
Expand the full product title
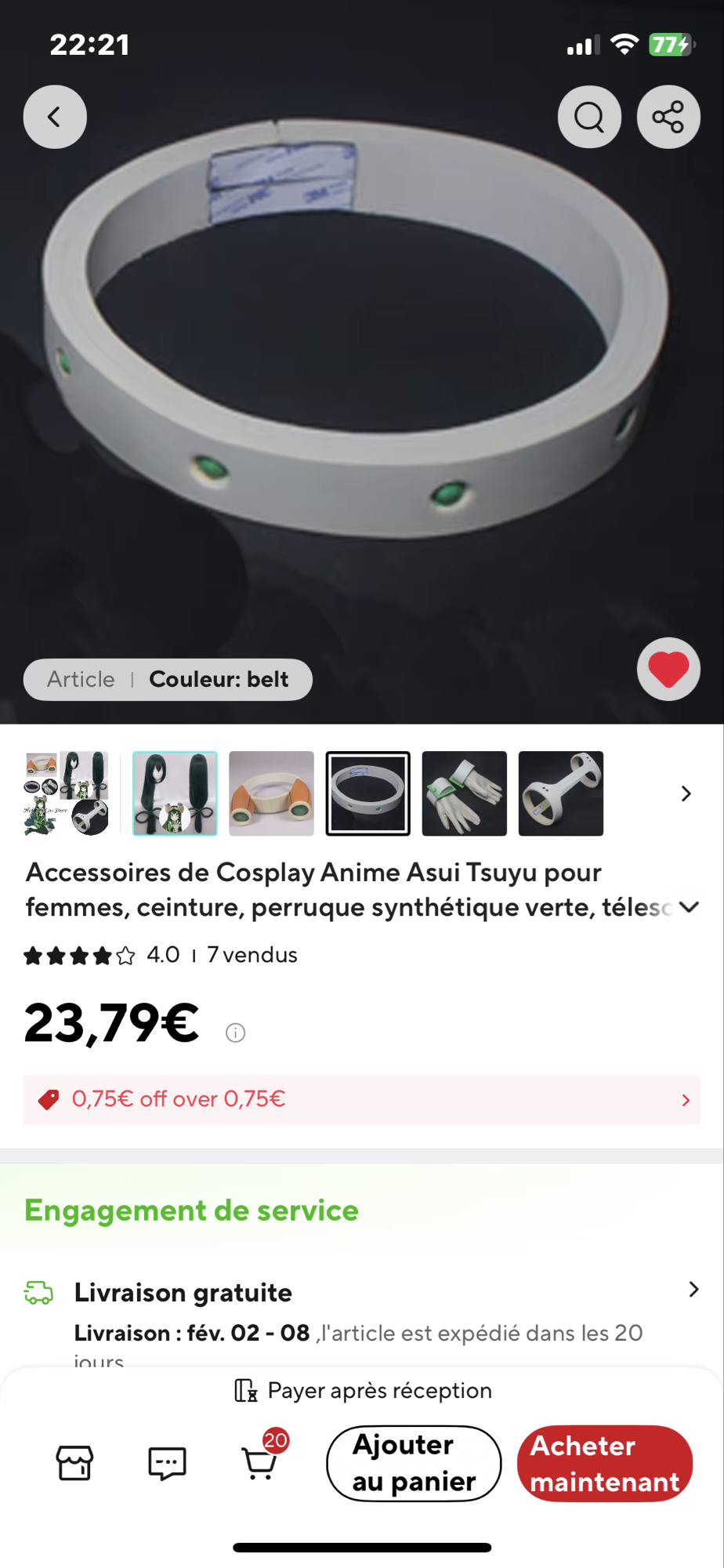pyautogui.click(x=690, y=907)
